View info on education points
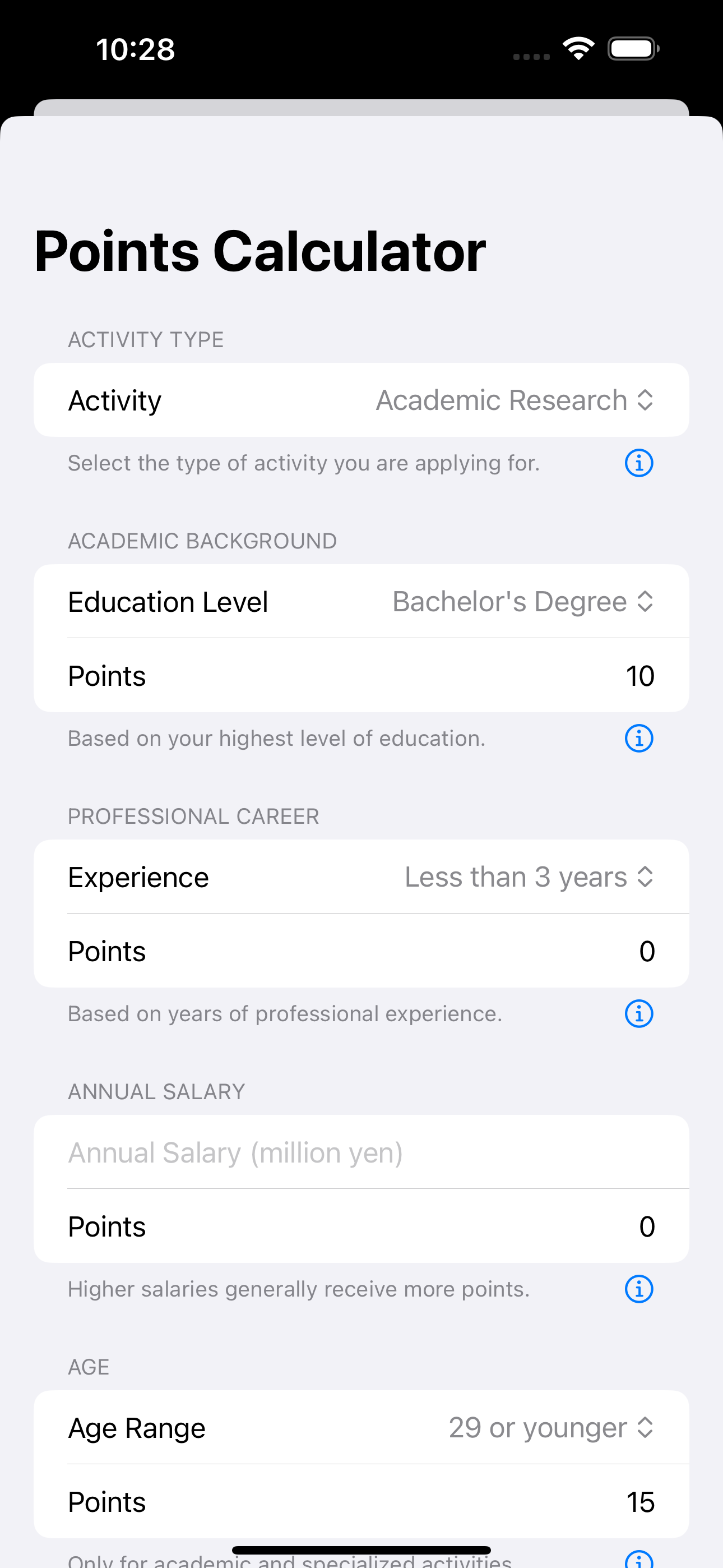This screenshot has height=1568, width=723. [x=638, y=739]
